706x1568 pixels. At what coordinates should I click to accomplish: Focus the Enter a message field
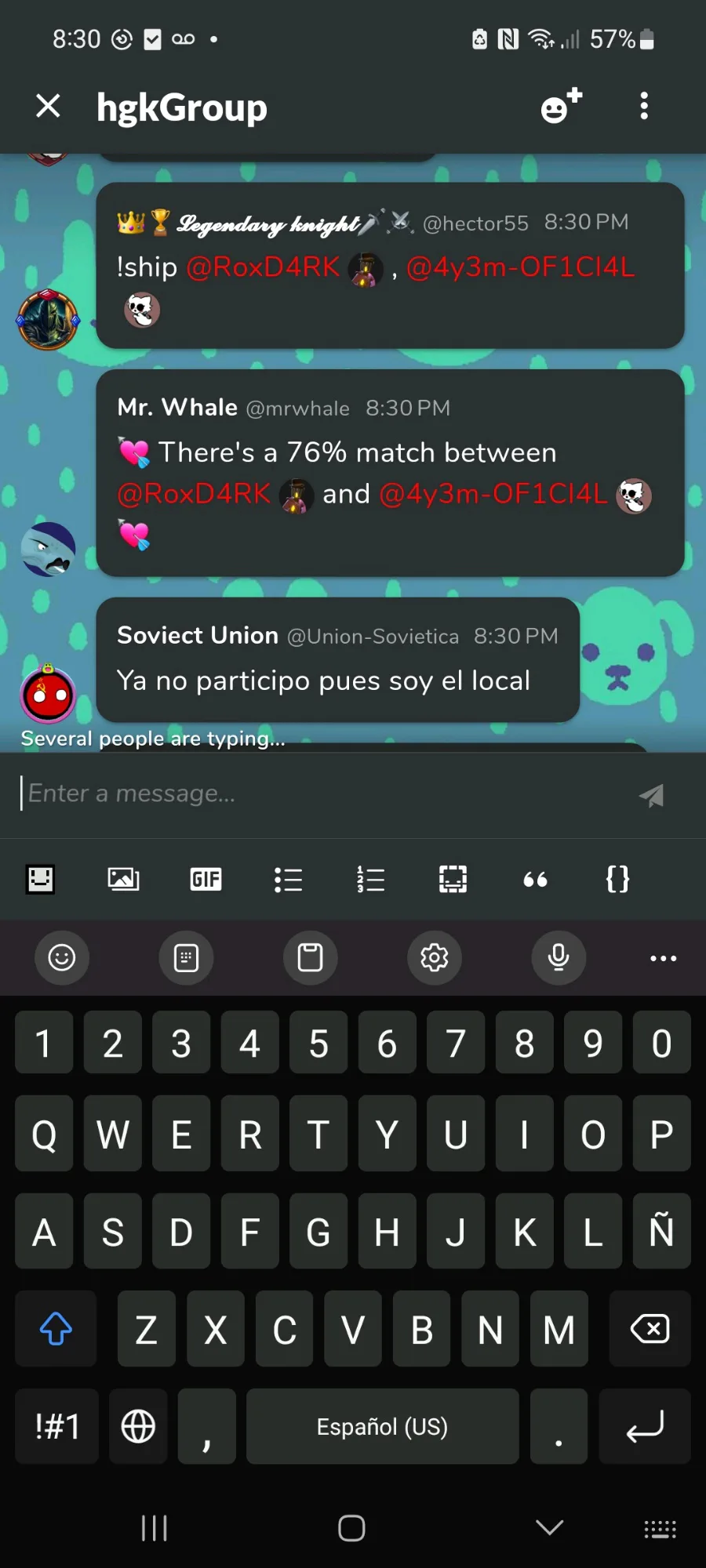pyautogui.click(x=322, y=794)
